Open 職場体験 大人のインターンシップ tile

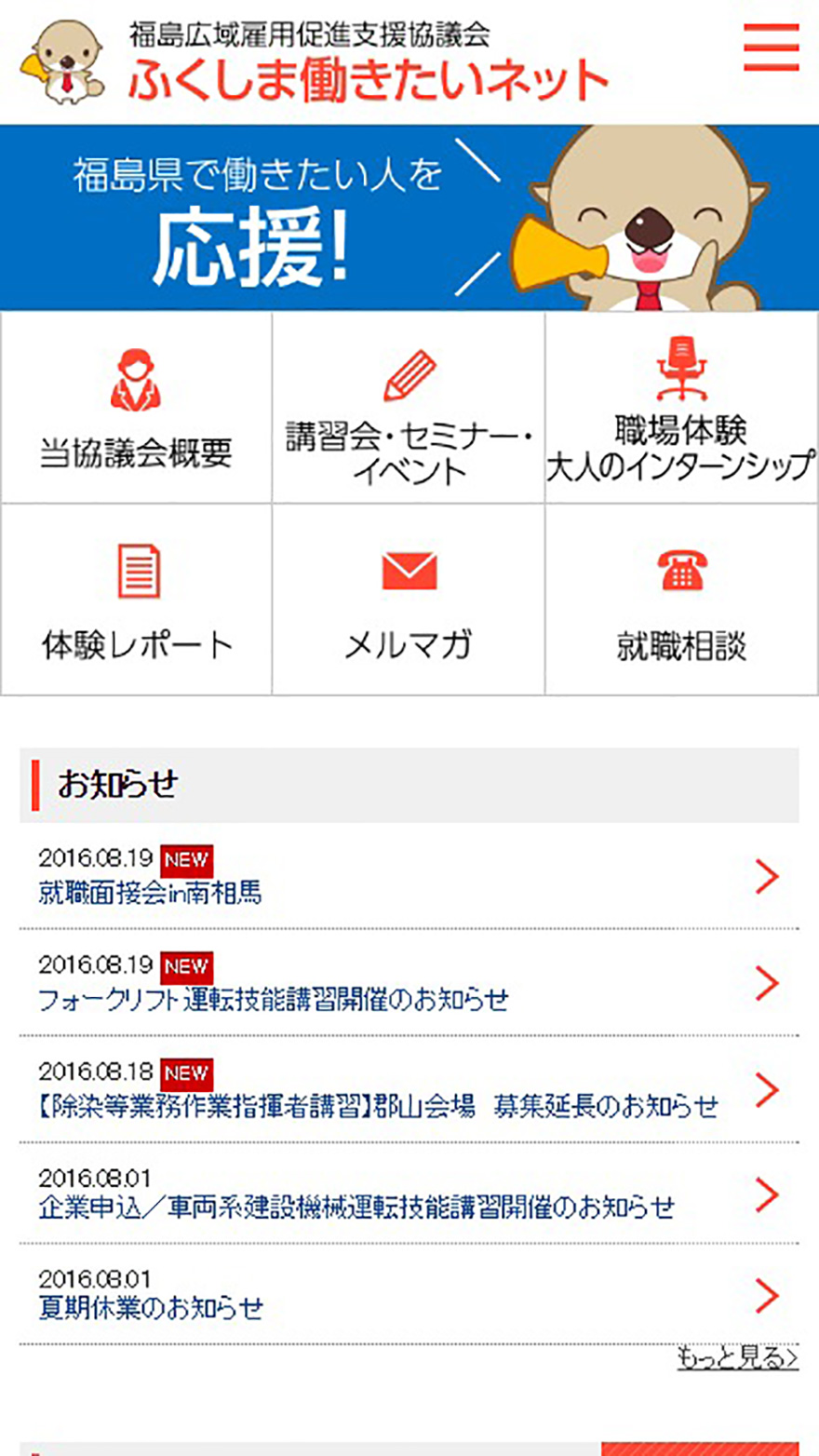coord(681,410)
